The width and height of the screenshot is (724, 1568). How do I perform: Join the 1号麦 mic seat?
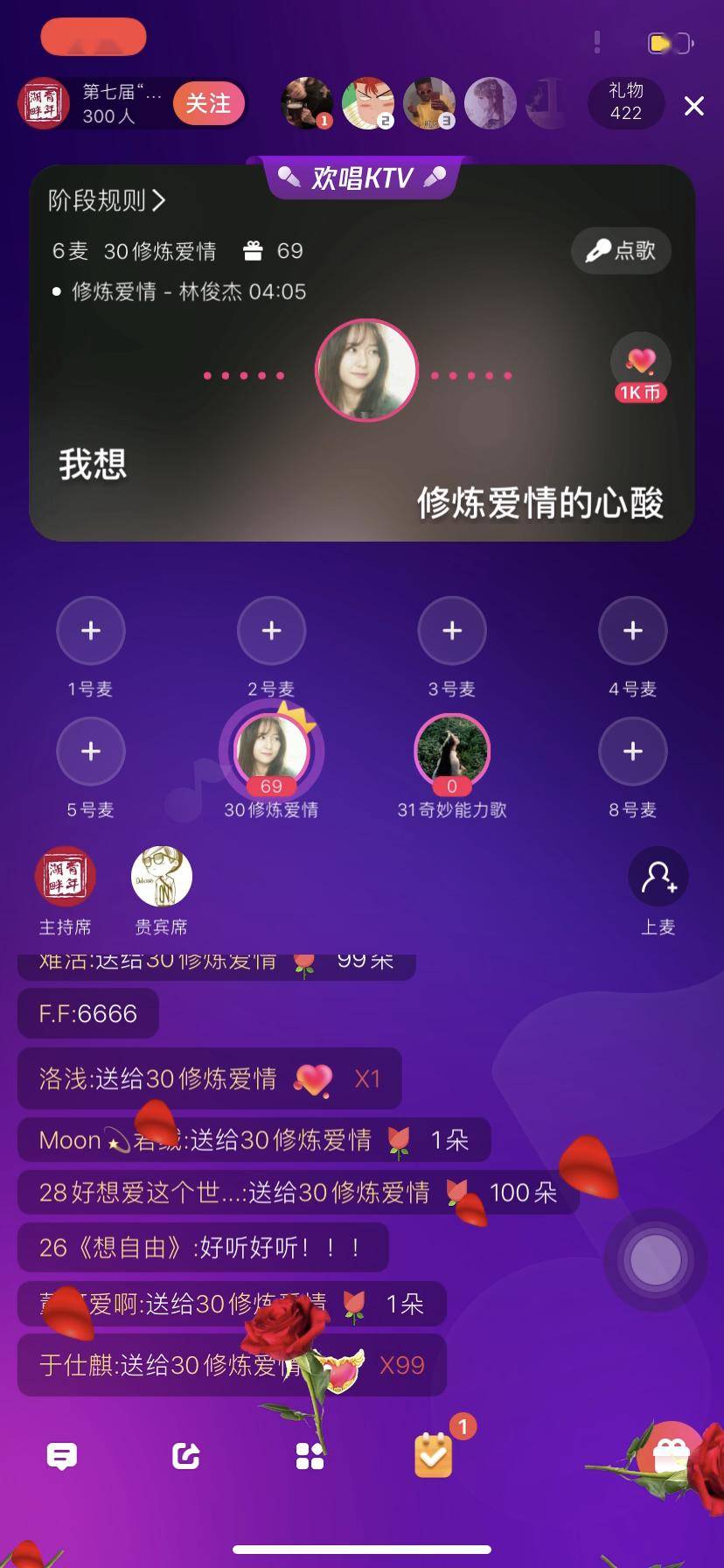pyautogui.click(x=91, y=631)
